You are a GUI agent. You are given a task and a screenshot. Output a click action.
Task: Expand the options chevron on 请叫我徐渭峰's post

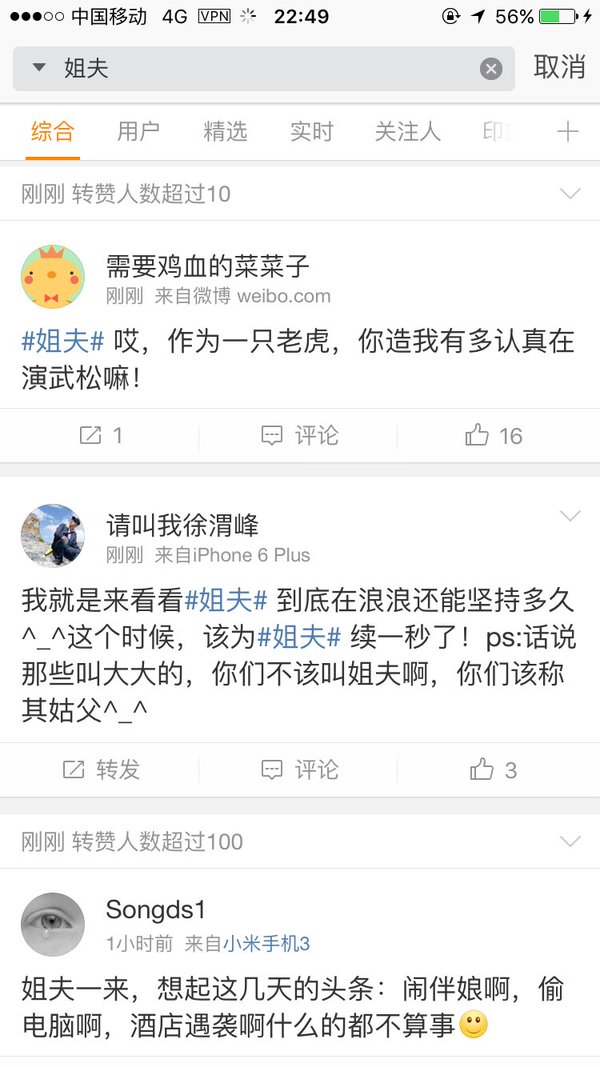[570, 516]
